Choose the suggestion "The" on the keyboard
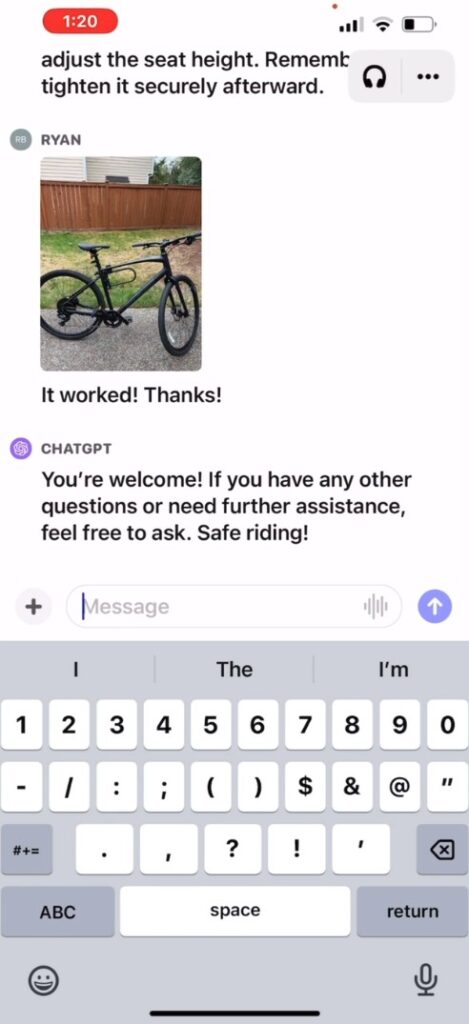Viewport: 469px width, 1024px height. click(x=234, y=669)
